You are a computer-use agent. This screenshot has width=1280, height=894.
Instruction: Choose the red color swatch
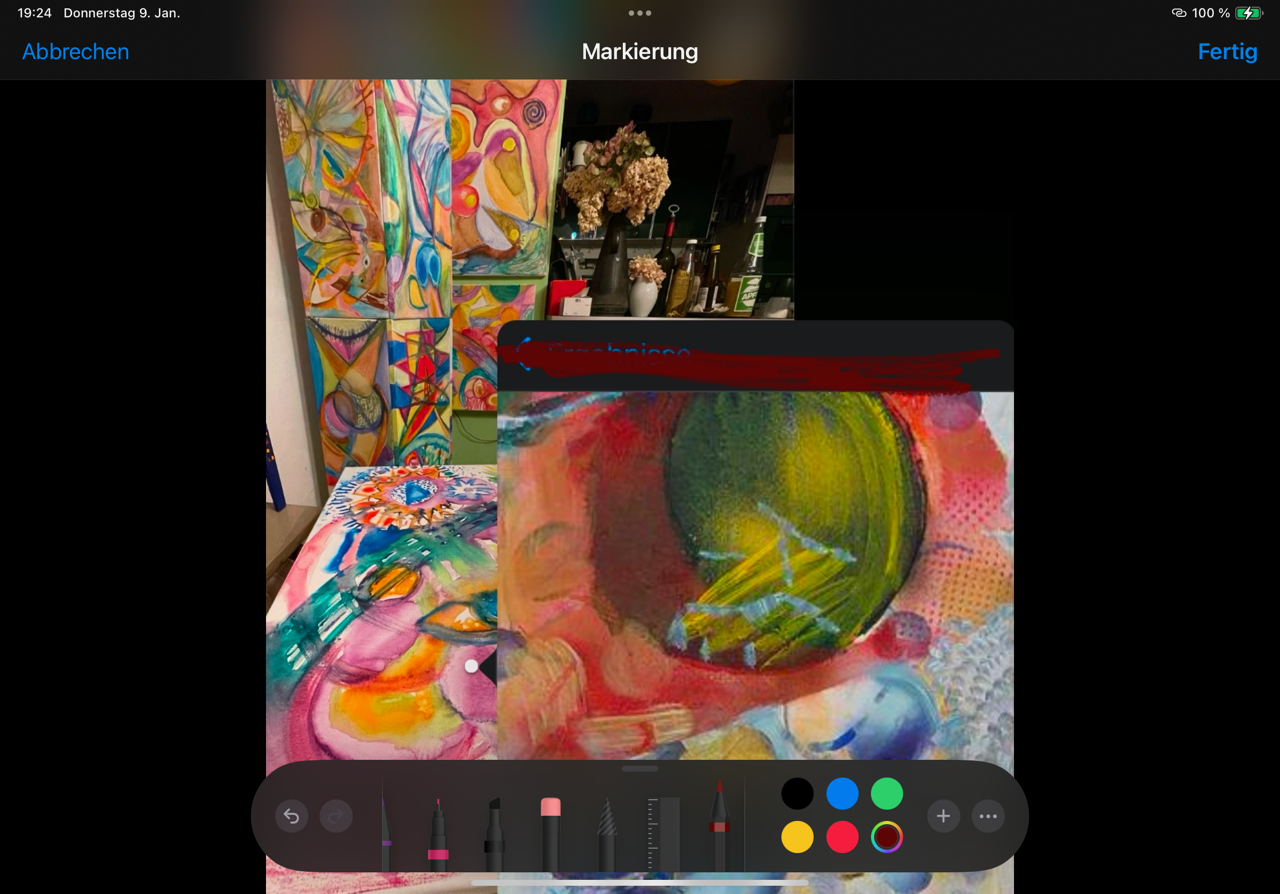pos(842,837)
